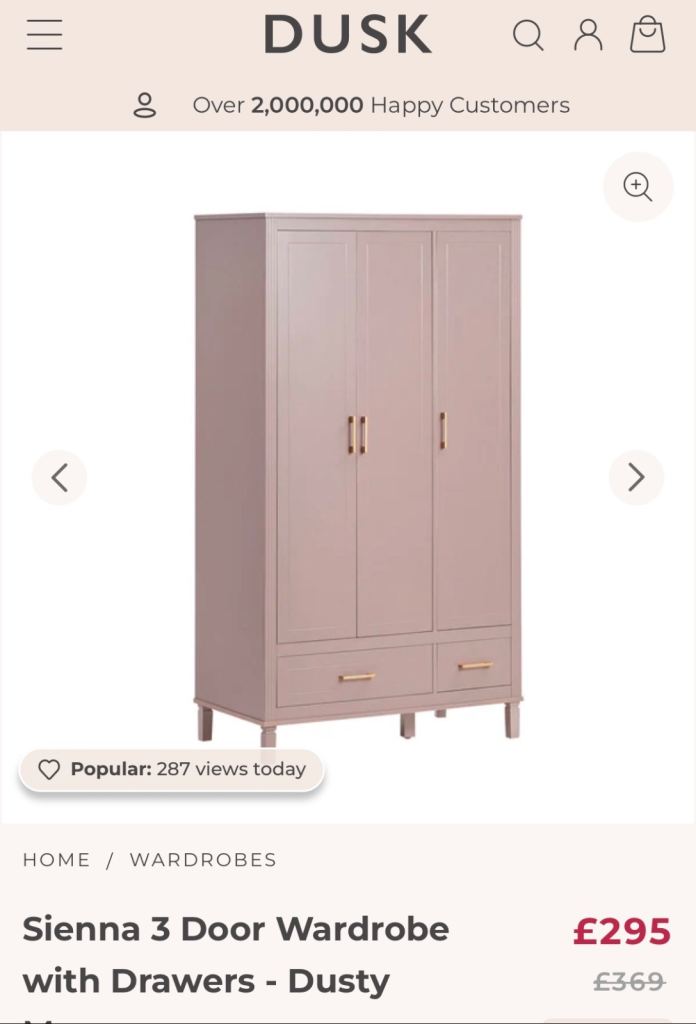Viewport: 696px width, 1024px height.
Task: Open the shopping bag
Action: pos(647,35)
